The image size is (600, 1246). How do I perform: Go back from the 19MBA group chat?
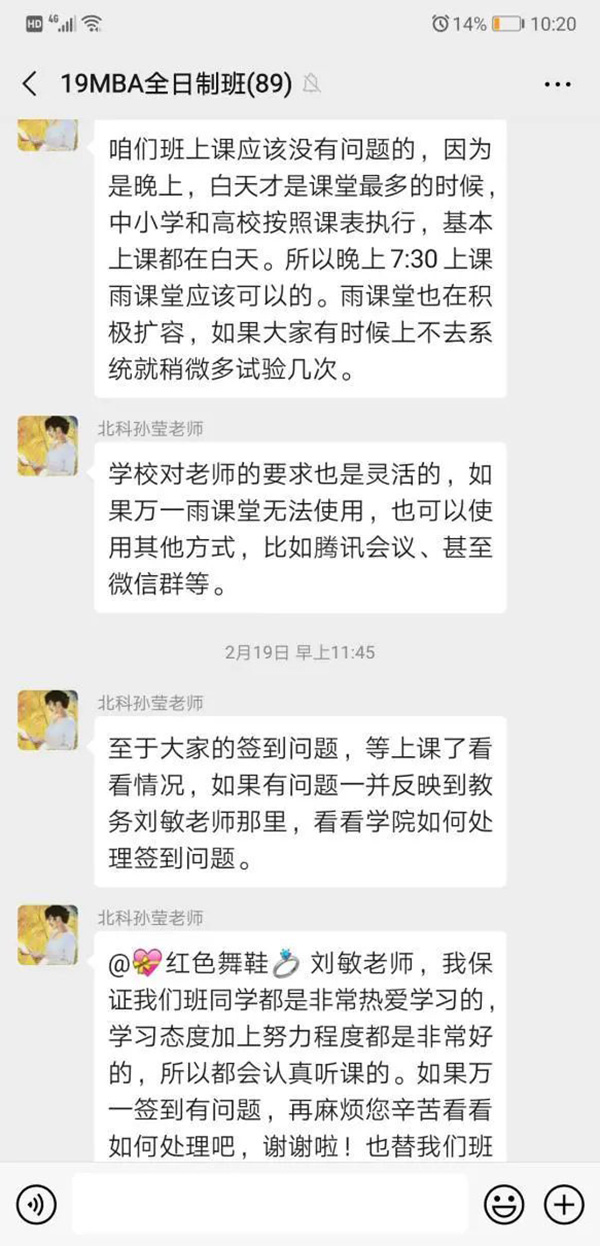pos(30,83)
